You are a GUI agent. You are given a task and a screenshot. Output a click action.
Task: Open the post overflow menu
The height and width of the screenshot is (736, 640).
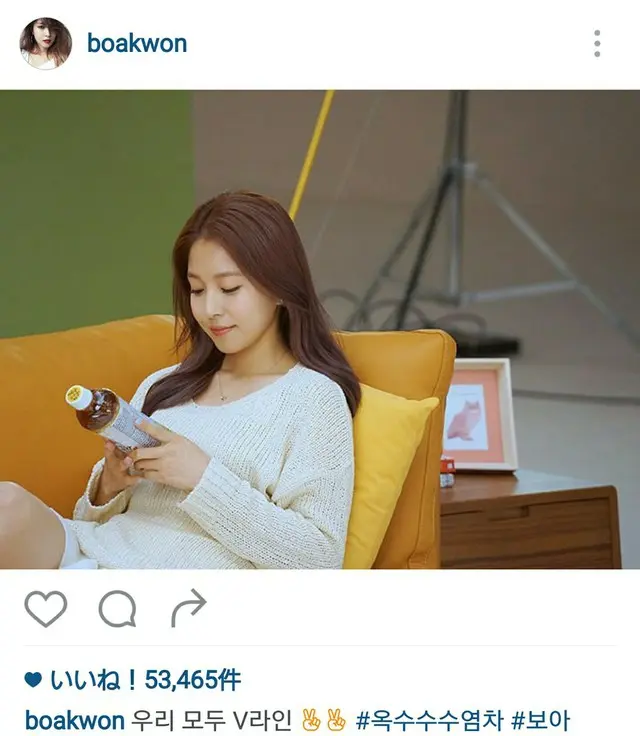click(x=597, y=43)
